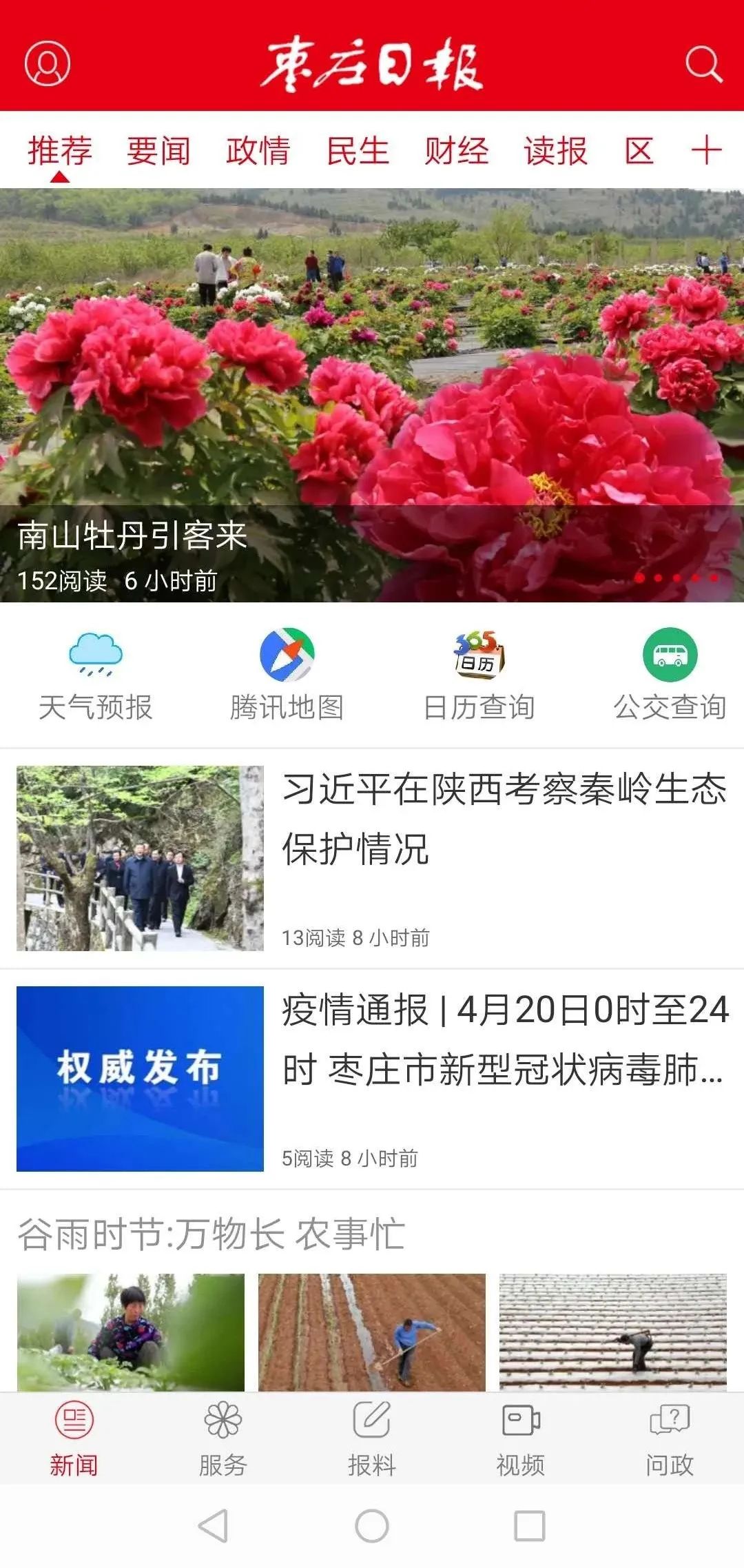The width and height of the screenshot is (744, 1568).
Task: Open the 南山牡丹引客来 banner
Action: pos(372,394)
